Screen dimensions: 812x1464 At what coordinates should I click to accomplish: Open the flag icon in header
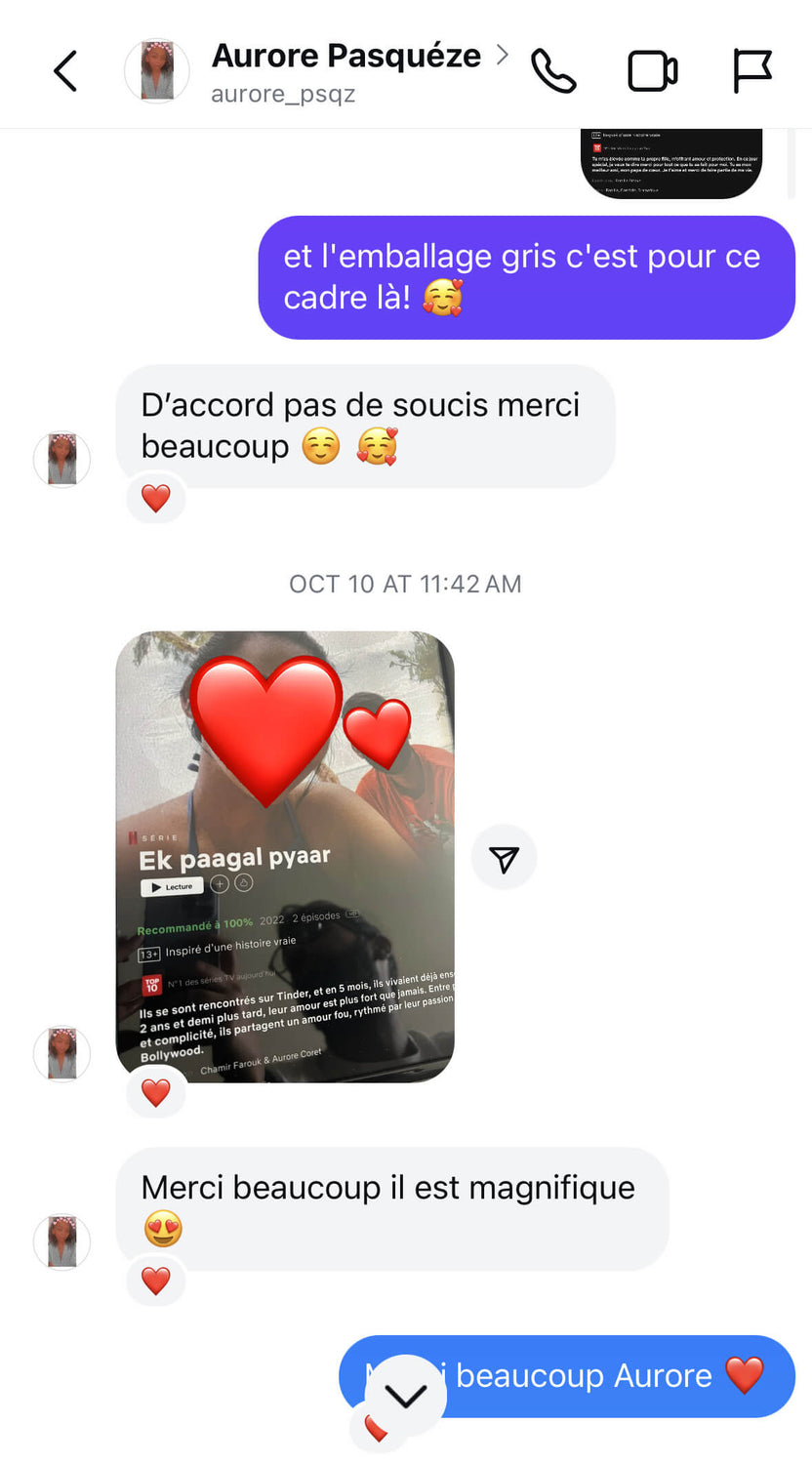pos(752,71)
